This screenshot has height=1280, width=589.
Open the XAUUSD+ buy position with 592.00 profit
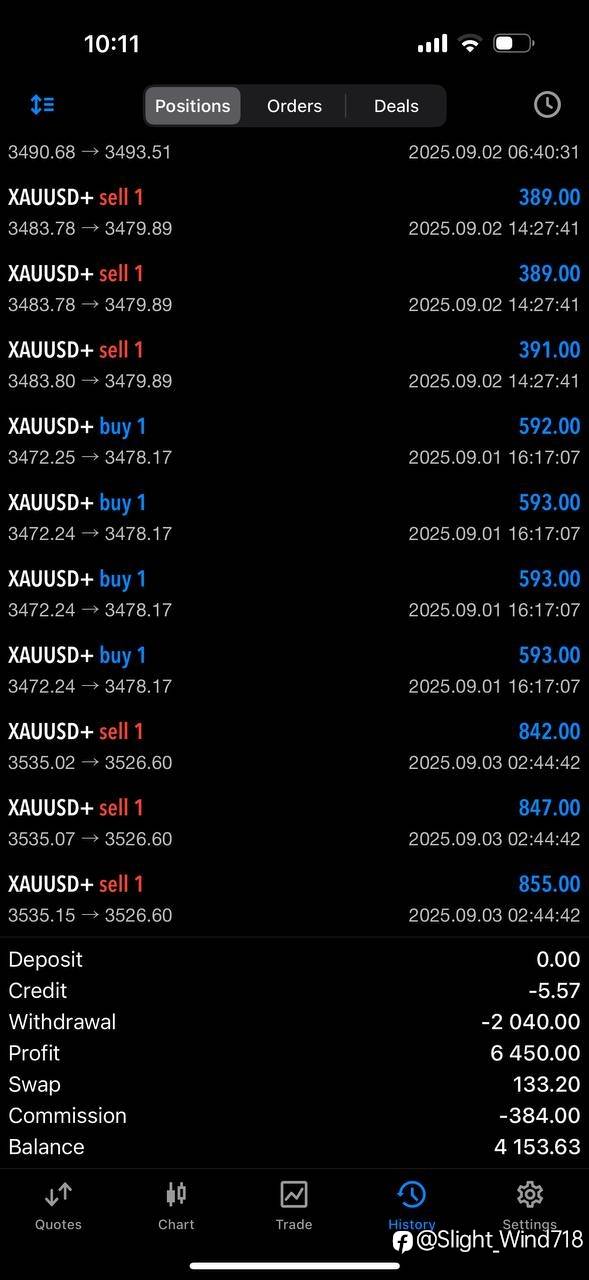pyautogui.click(x=294, y=441)
